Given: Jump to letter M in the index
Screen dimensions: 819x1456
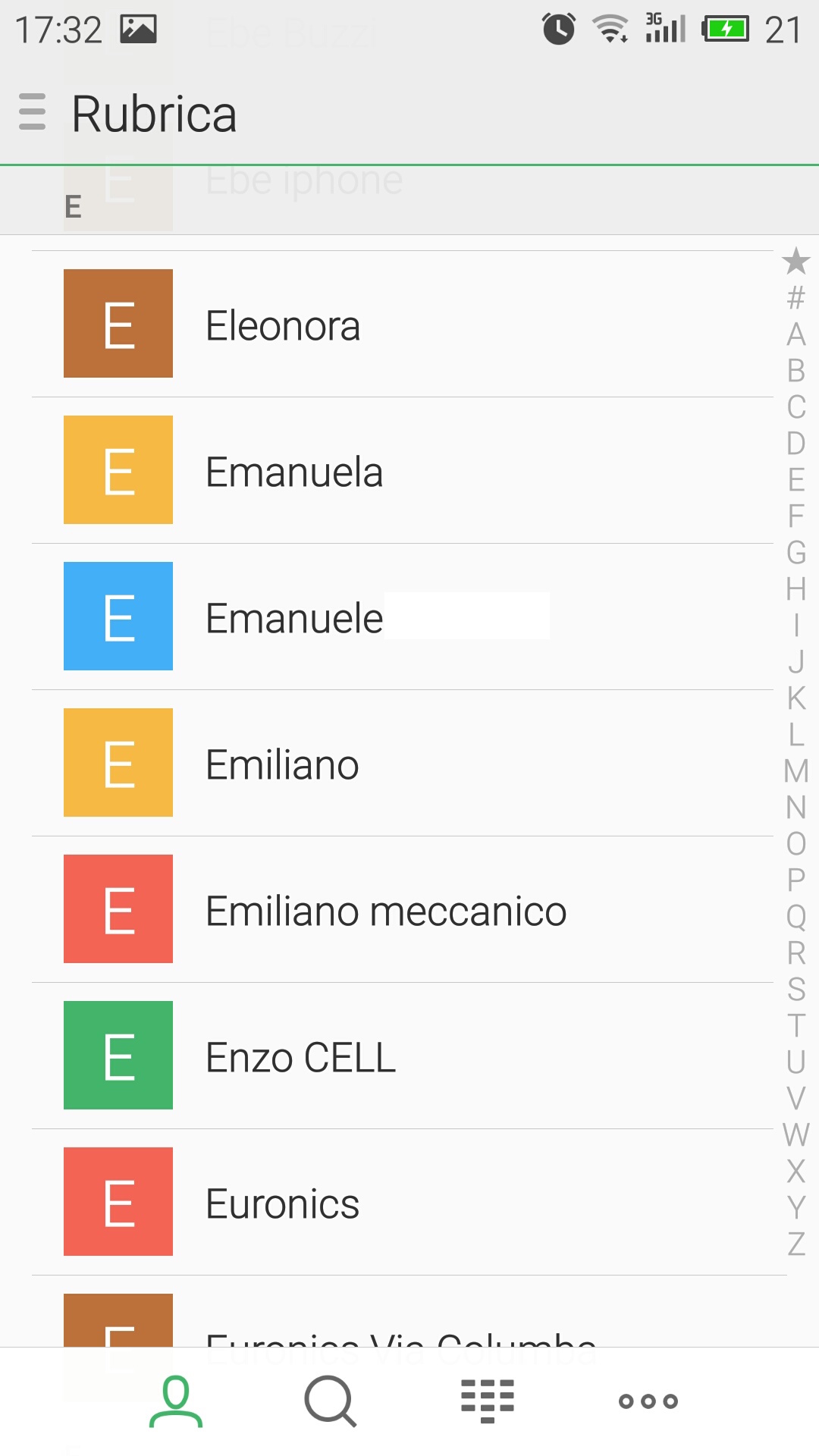Looking at the screenshot, I should 795,771.
